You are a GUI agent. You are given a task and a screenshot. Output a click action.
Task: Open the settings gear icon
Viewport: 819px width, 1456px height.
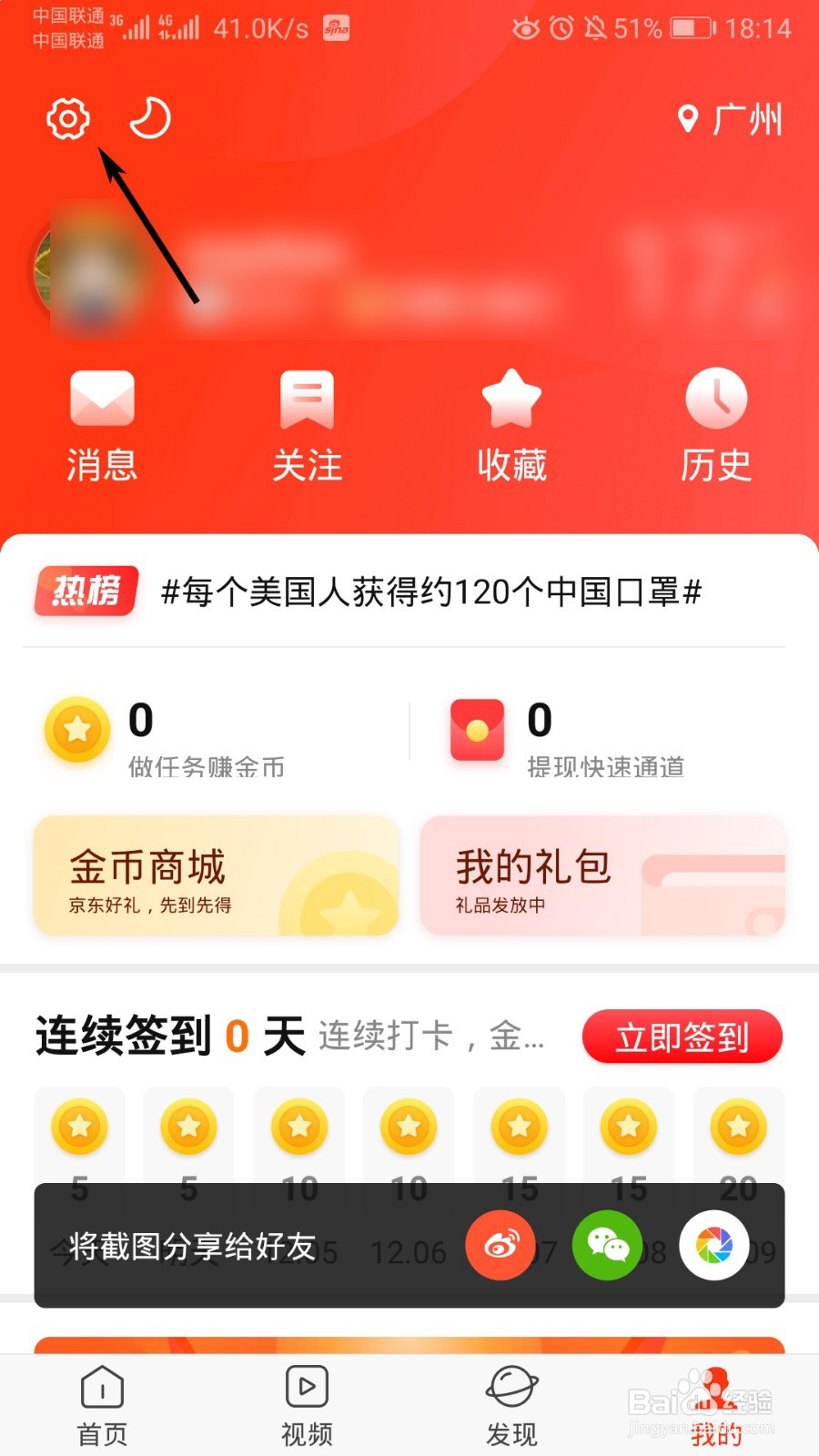pos(69,117)
